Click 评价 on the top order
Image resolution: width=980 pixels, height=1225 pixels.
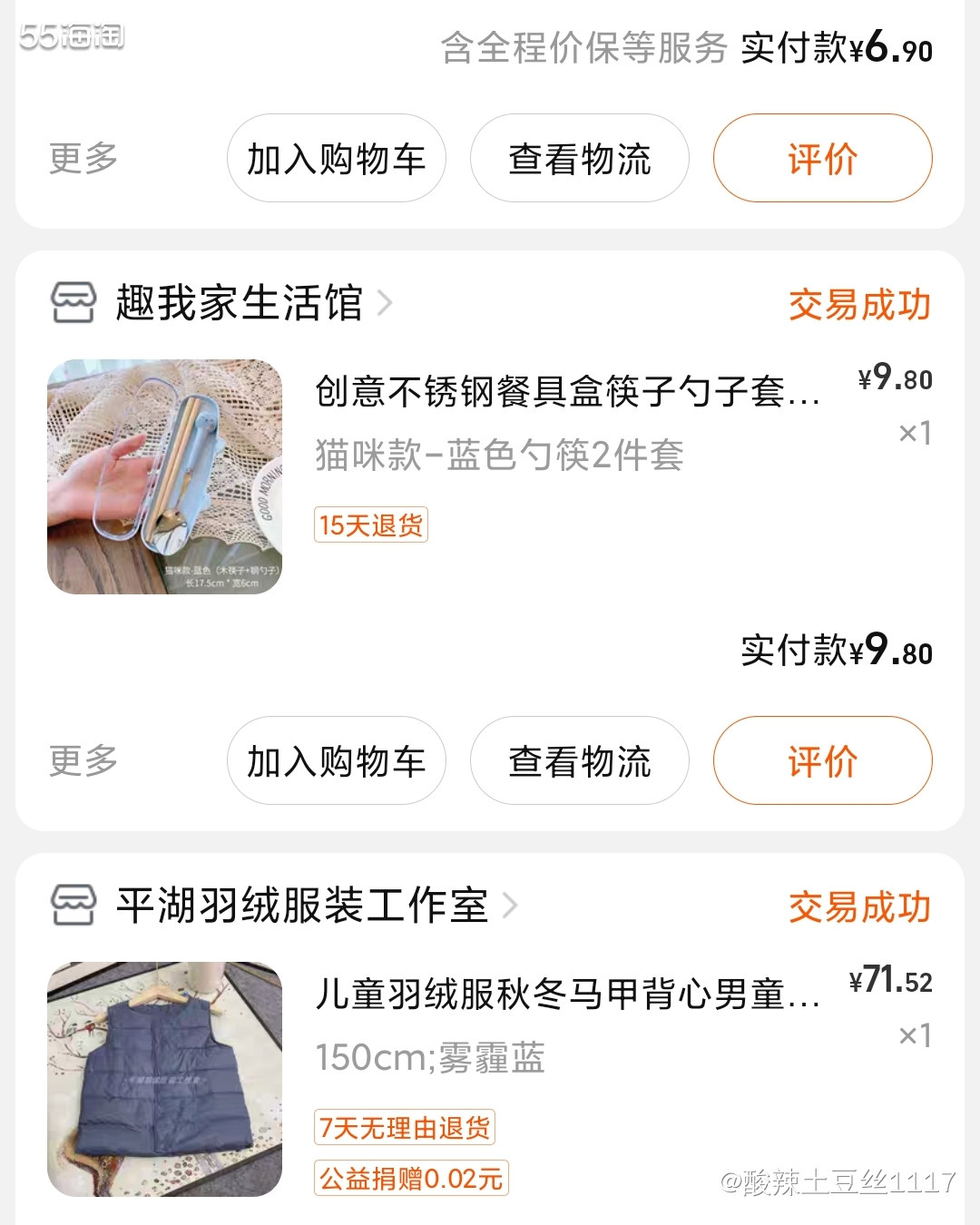pyautogui.click(x=821, y=158)
